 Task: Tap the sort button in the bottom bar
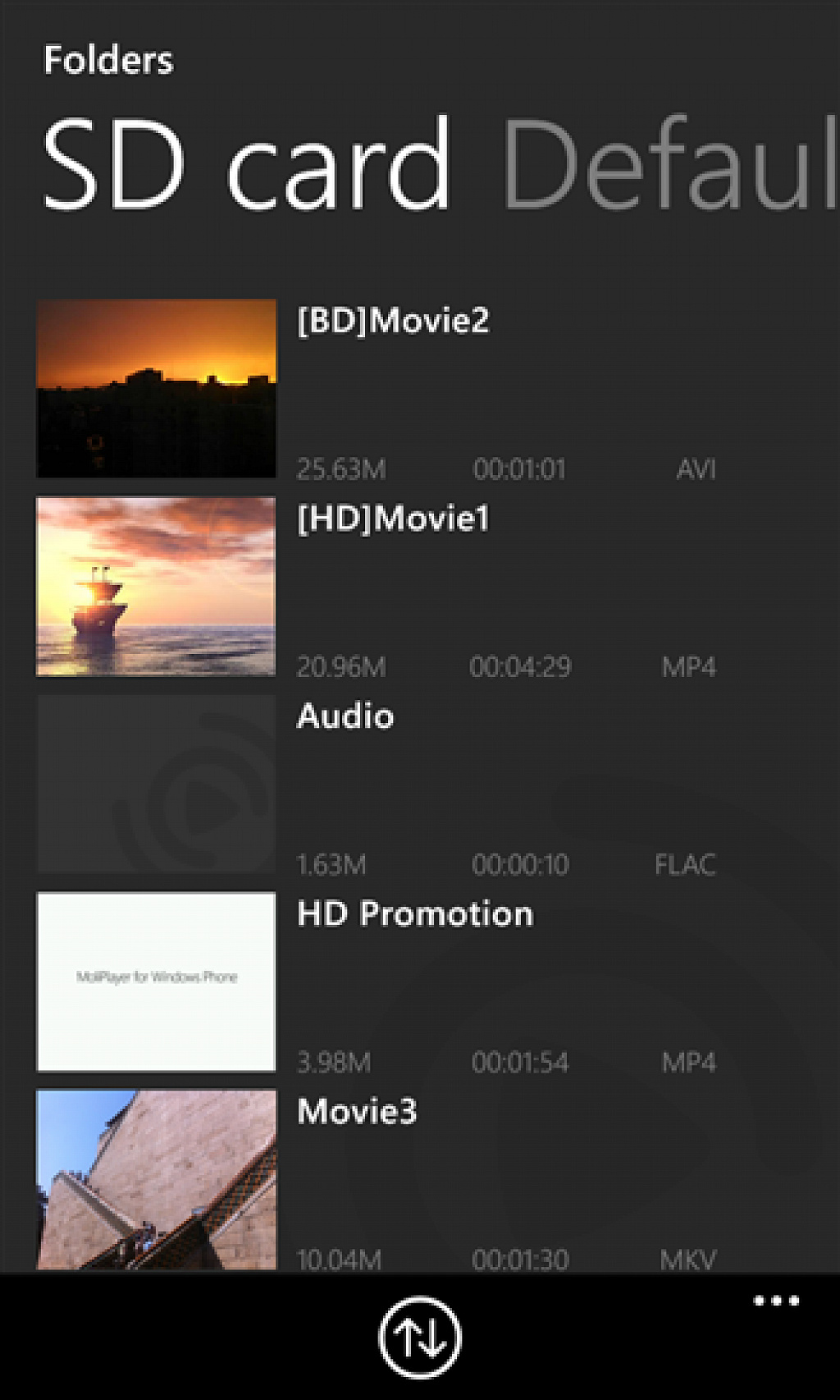click(420, 1337)
